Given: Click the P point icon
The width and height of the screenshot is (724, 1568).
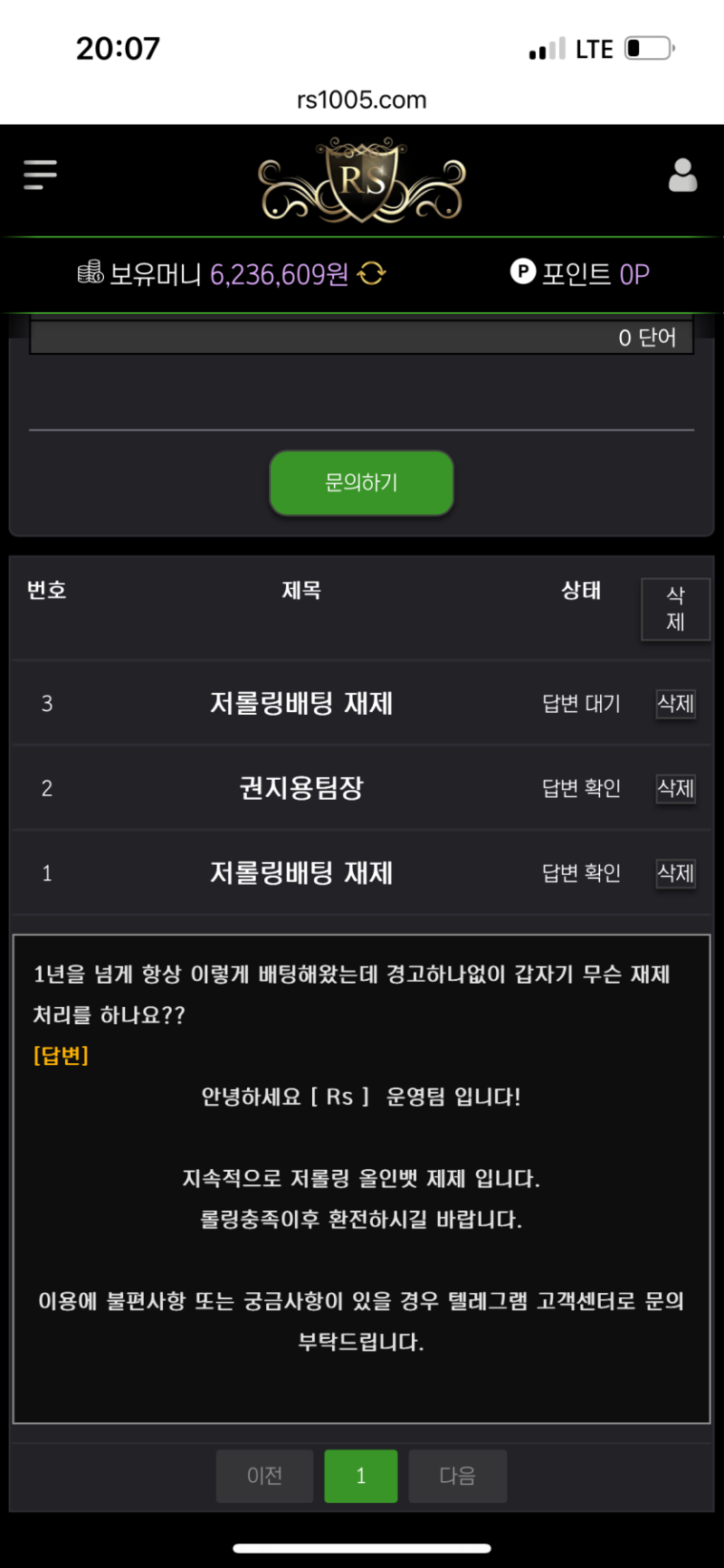Looking at the screenshot, I should coord(523,272).
